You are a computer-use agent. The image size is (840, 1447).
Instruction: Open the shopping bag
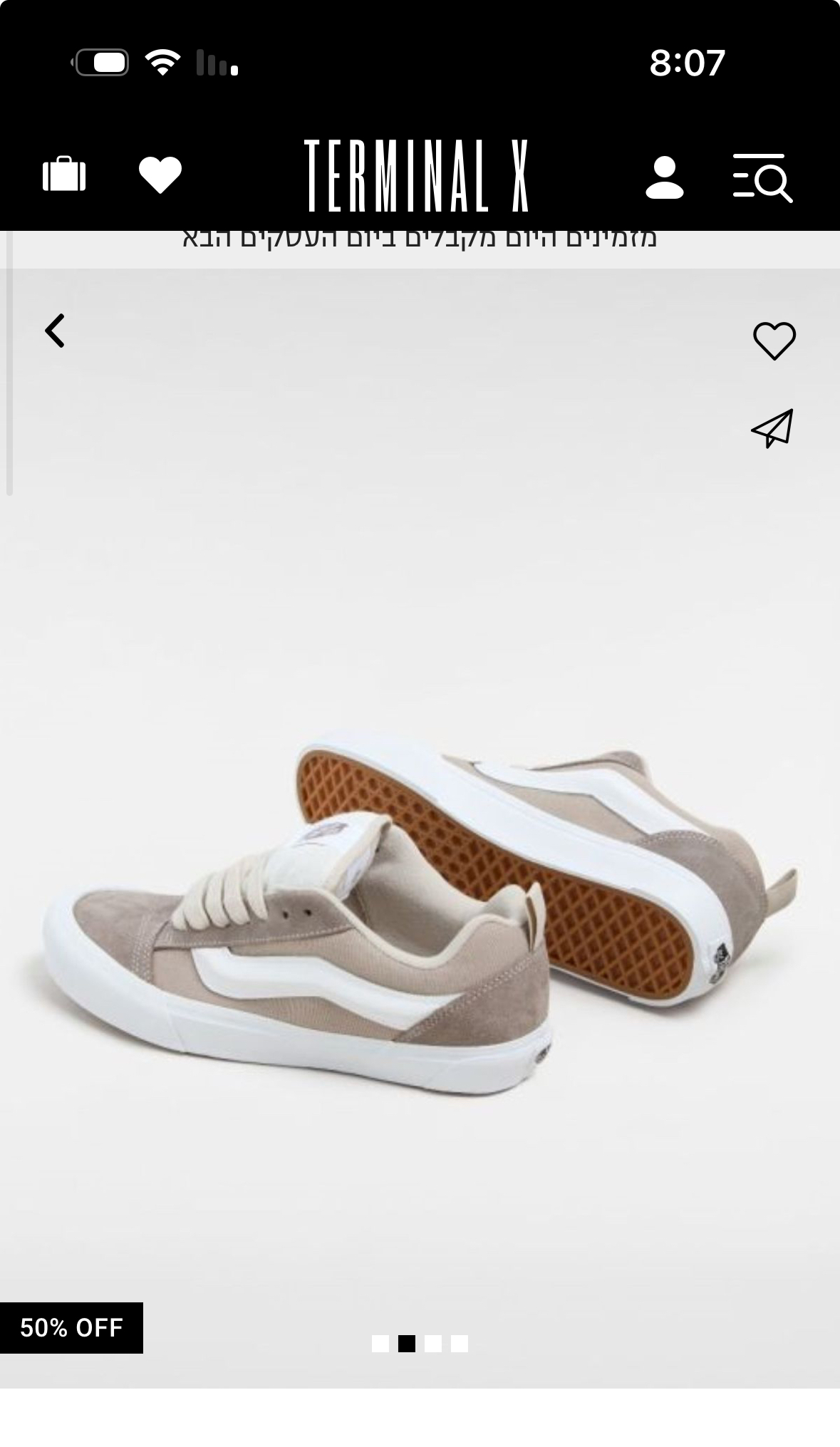64,175
